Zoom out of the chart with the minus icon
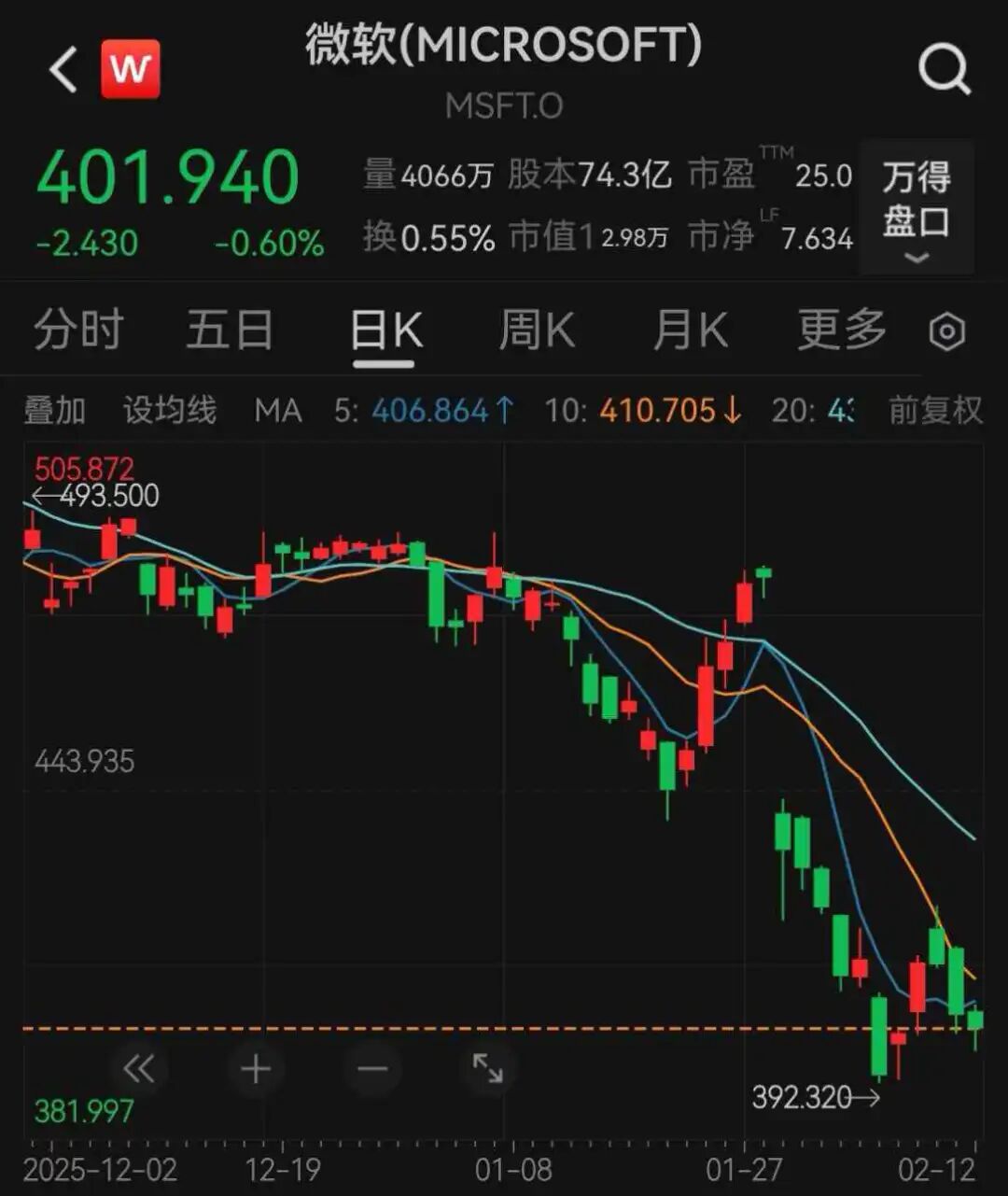The image size is (1008, 1196). point(370,1066)
